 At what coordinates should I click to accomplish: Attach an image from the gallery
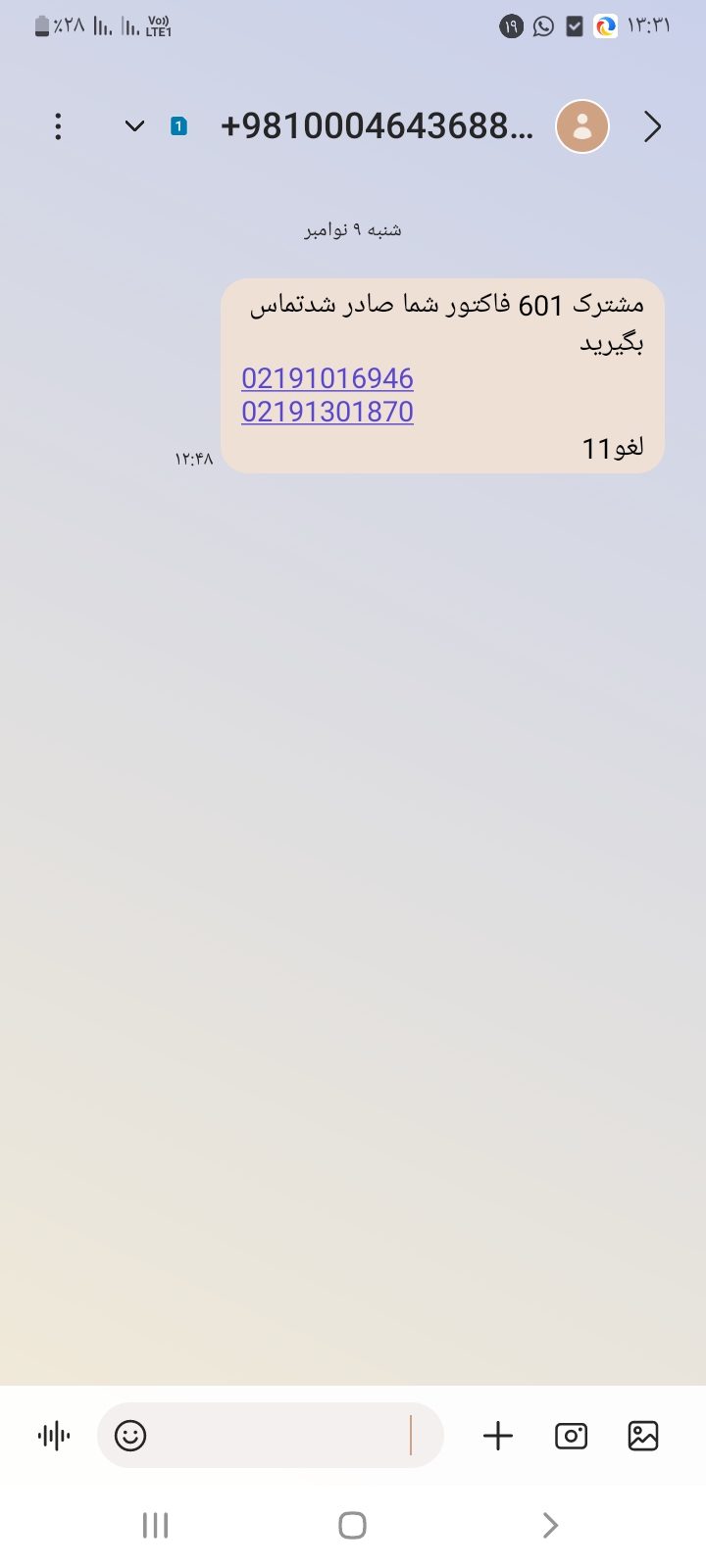coord(643,1437)
